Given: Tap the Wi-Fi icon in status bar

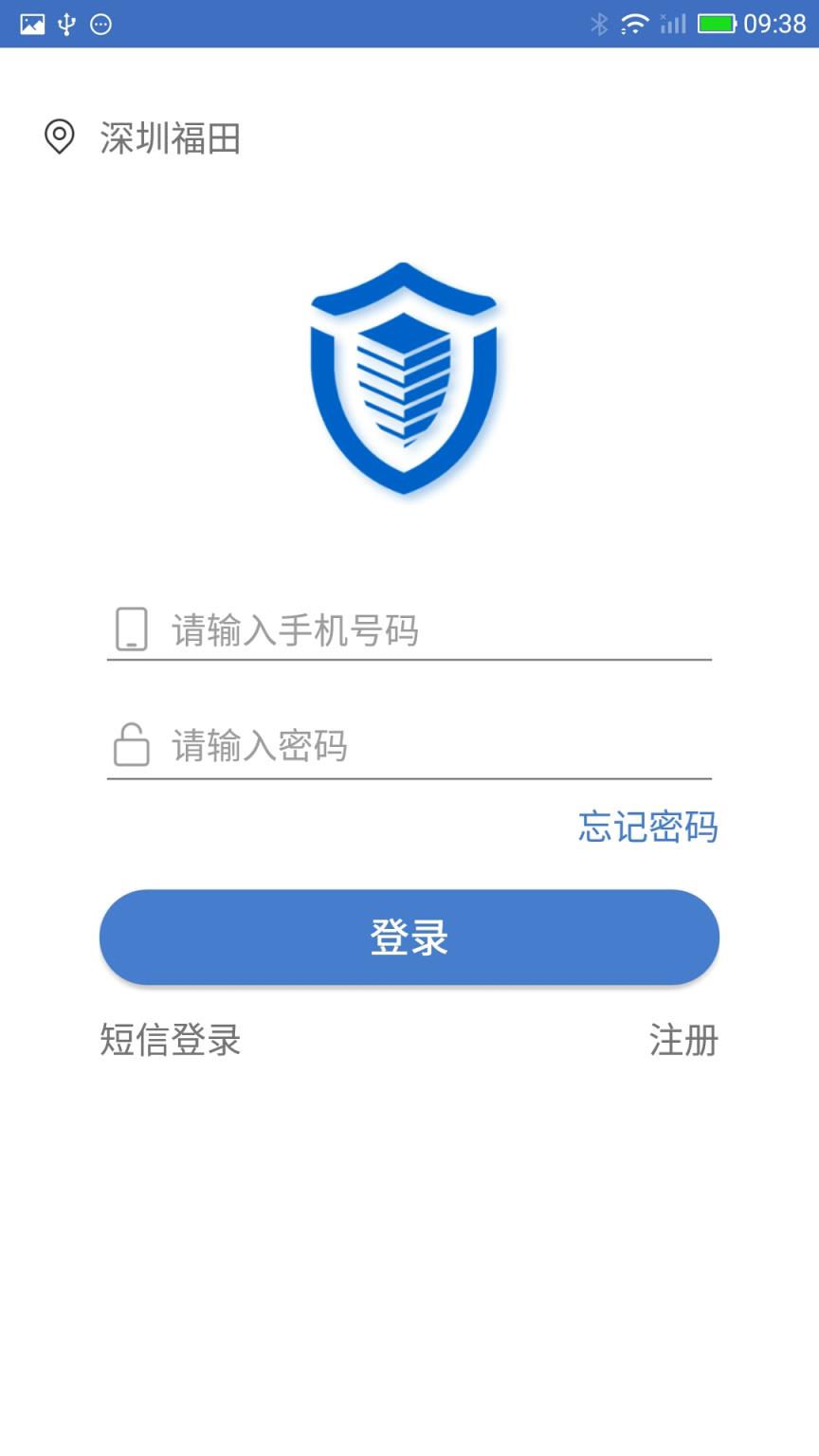Looking at the screenshot, I should (x=635, y=24).
